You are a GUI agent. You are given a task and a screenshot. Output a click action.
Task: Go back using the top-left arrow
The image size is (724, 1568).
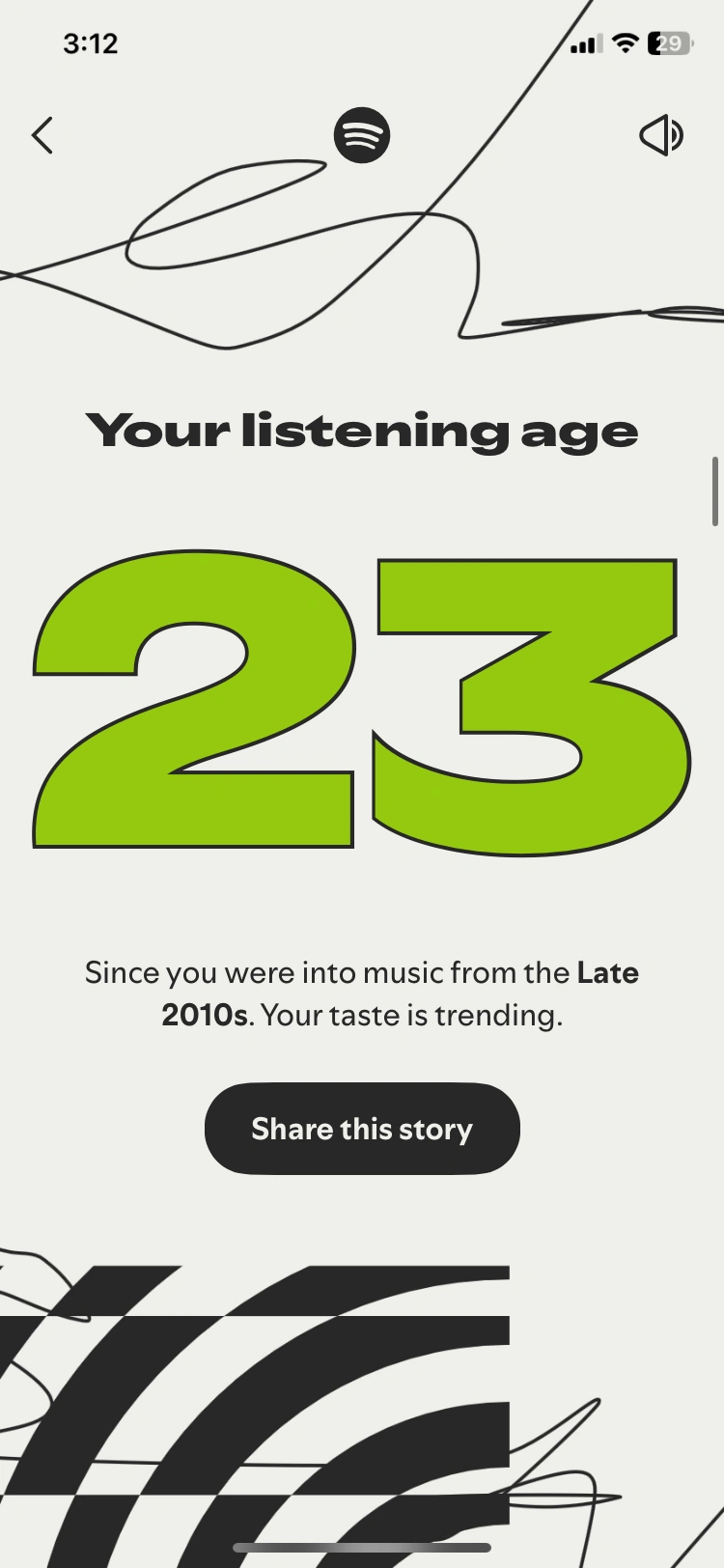pos(42,136)
